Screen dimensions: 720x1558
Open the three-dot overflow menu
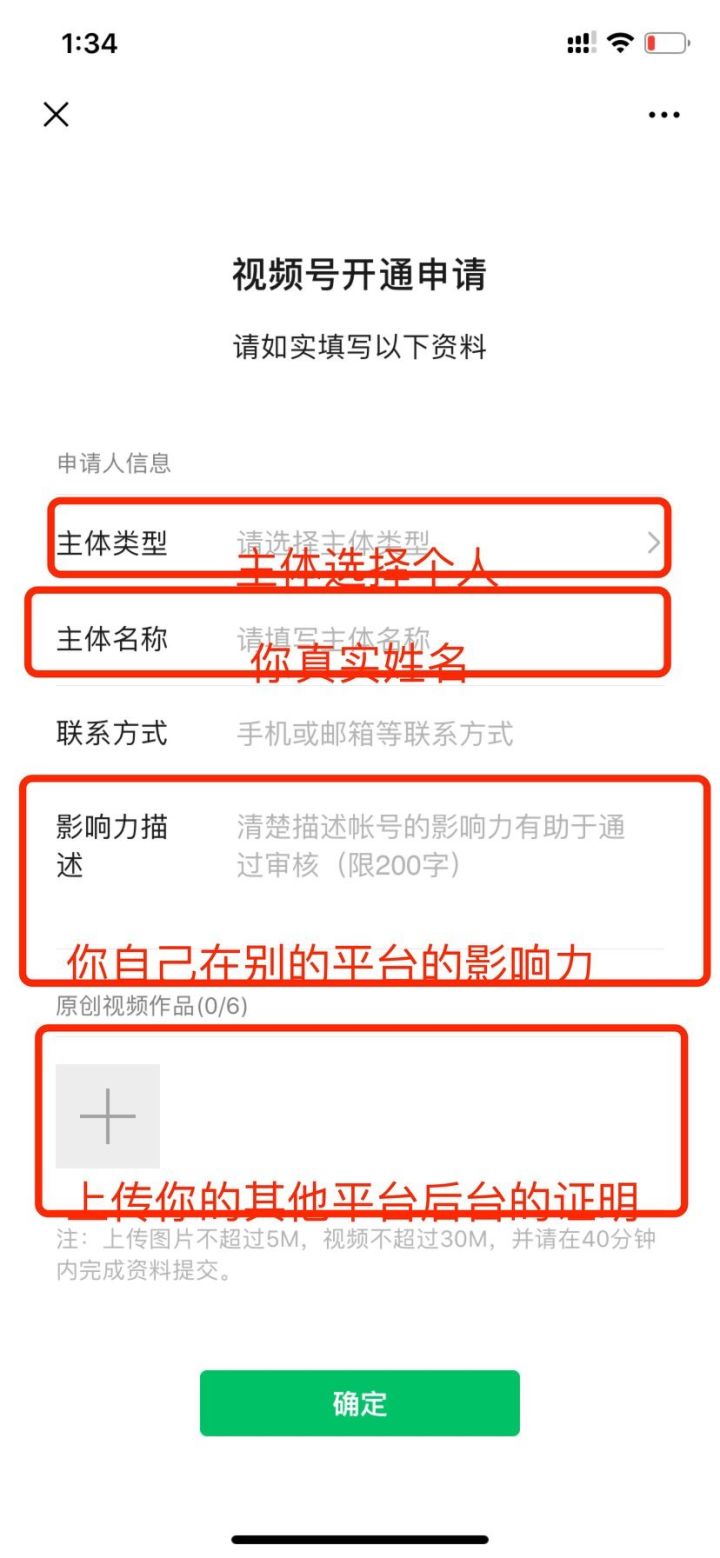664,115
